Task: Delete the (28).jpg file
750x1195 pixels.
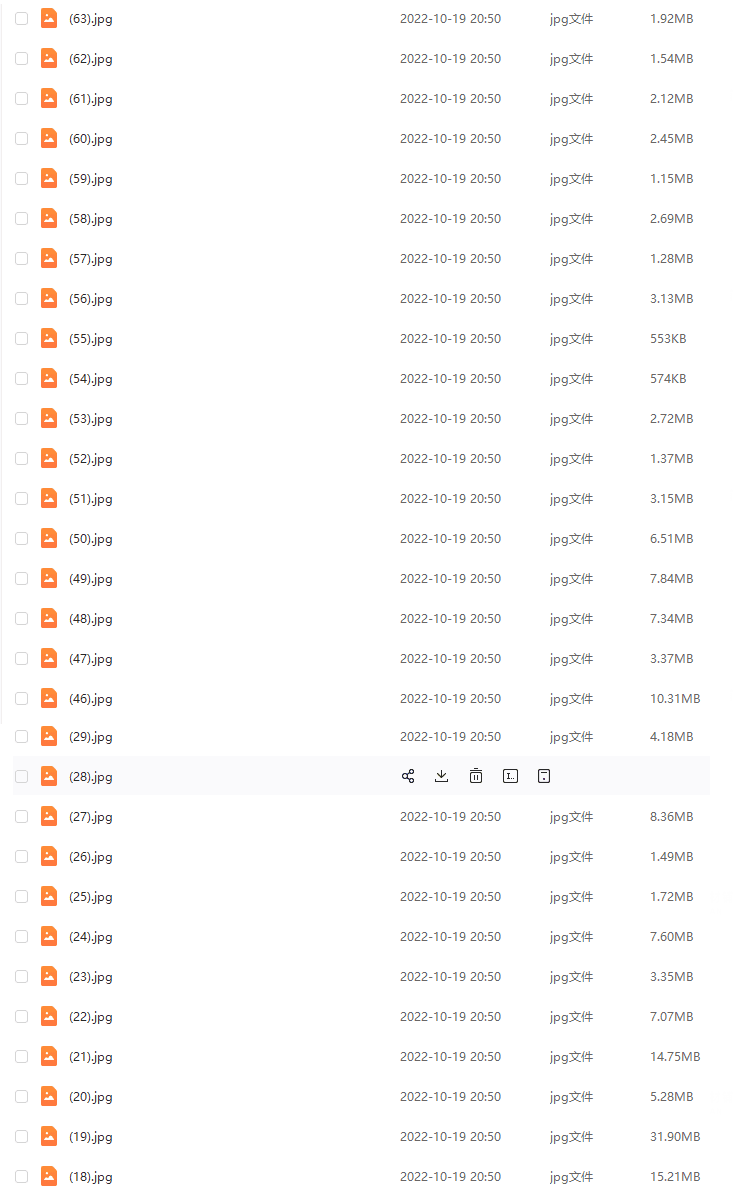Action: click(476, 776)
